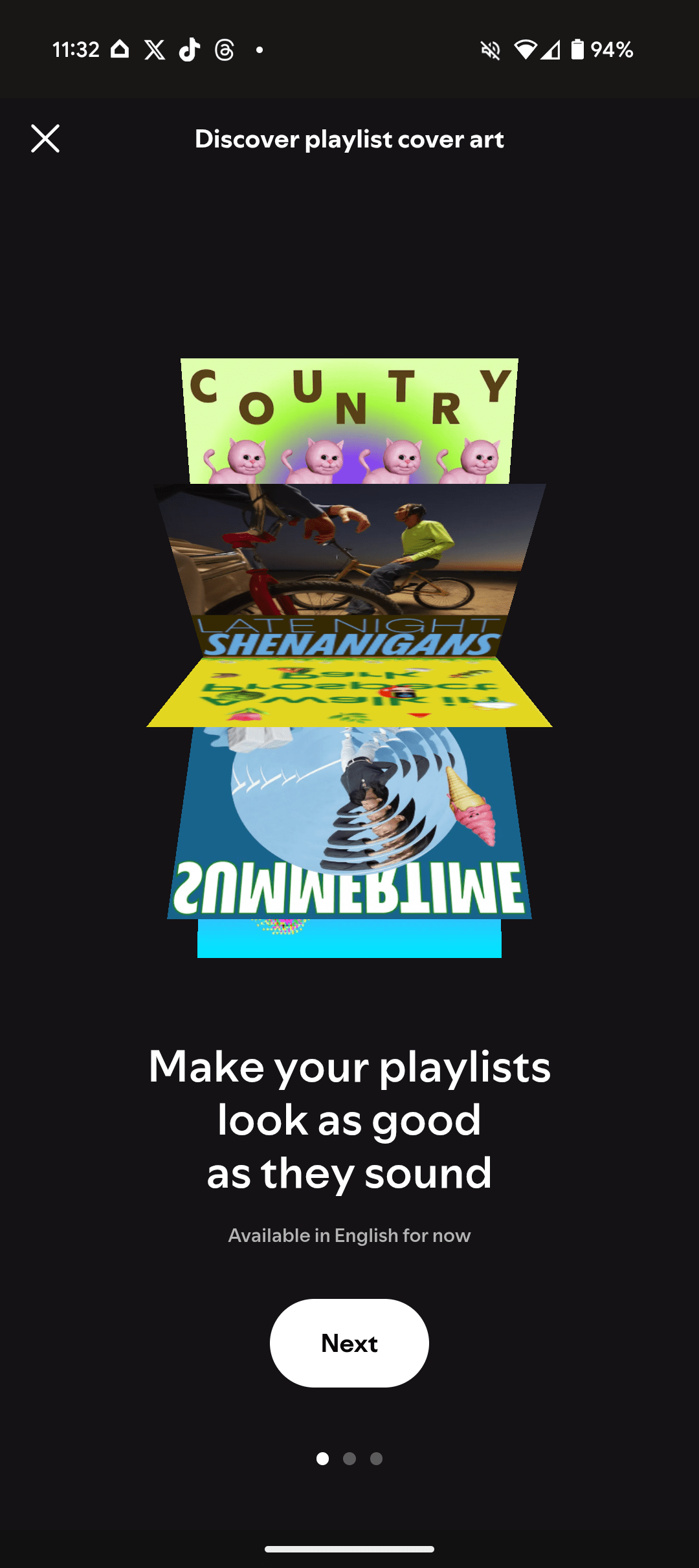Image resolution: width=699 pixels, height=1568 pixels.
Task: Tap the muted sound icon in status bar
Action: coord(492,49)
